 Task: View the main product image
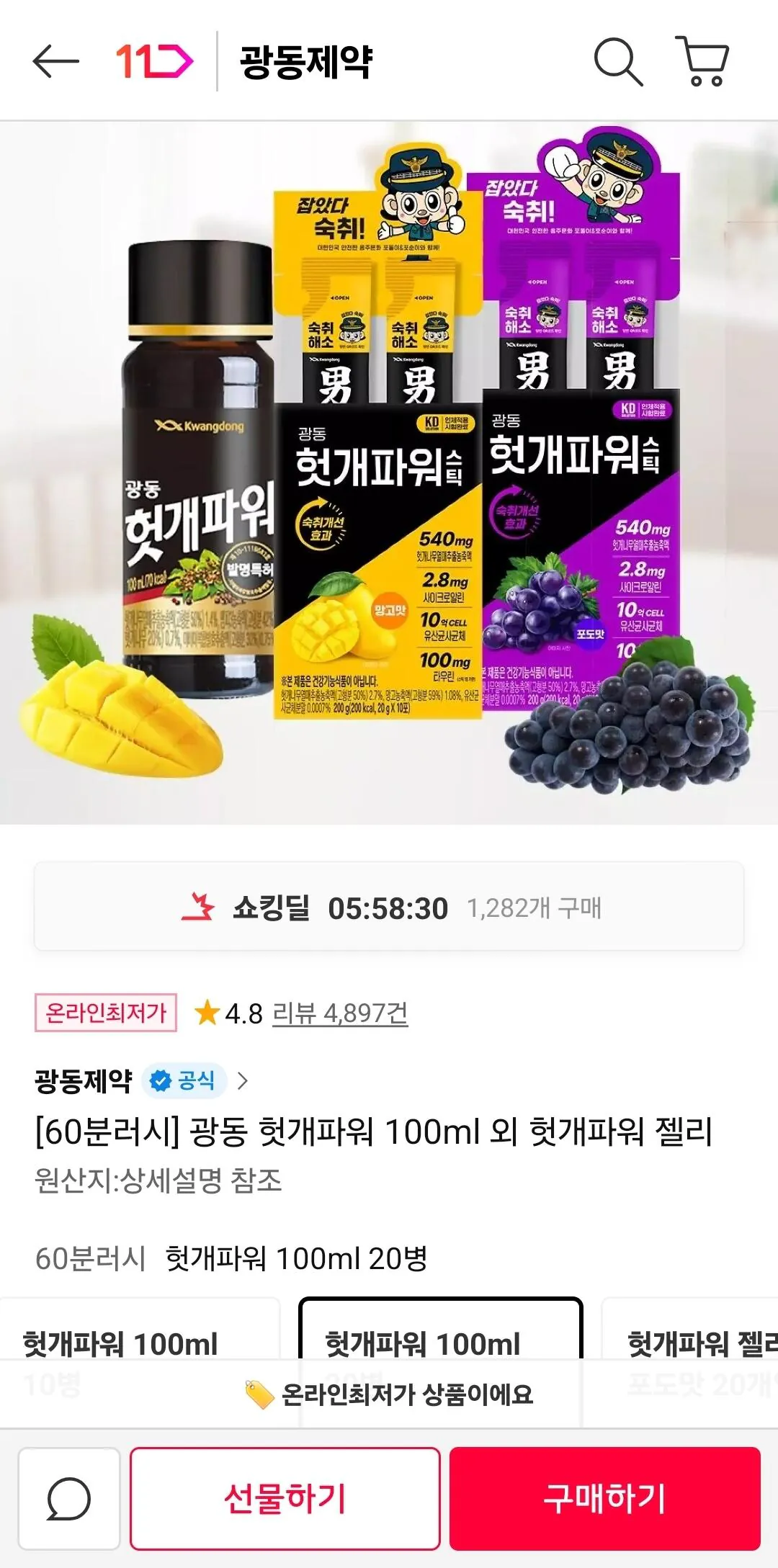(x=389, y=472)
